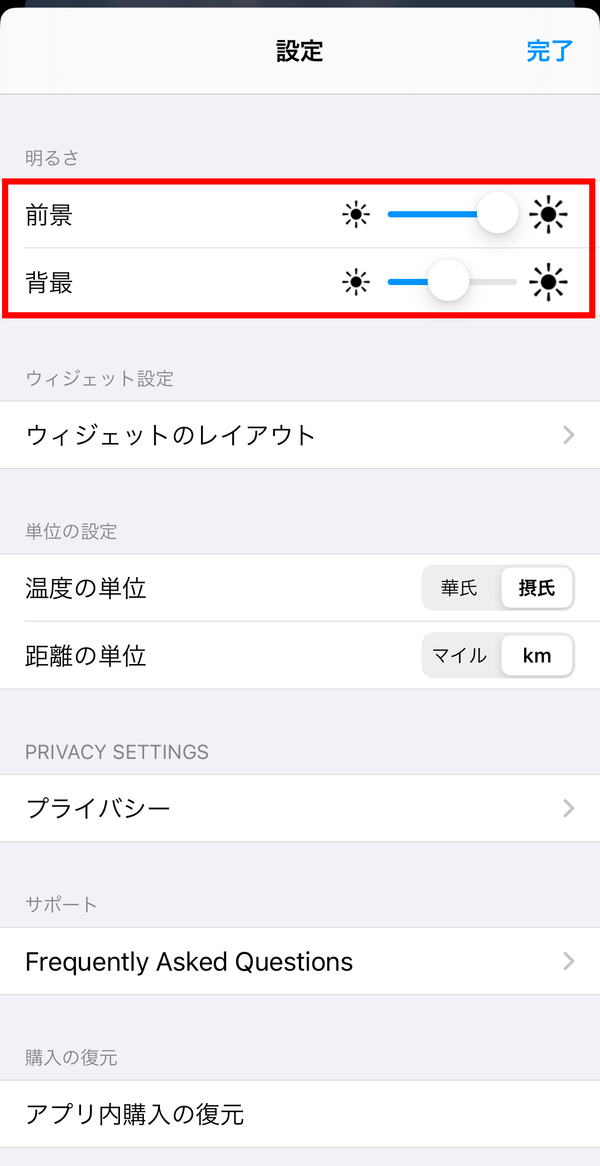Switch distance unit to km
Image resolution: width=600 pixels, height=1166 pixels.
pyautogui.click(x=537, y=656)
